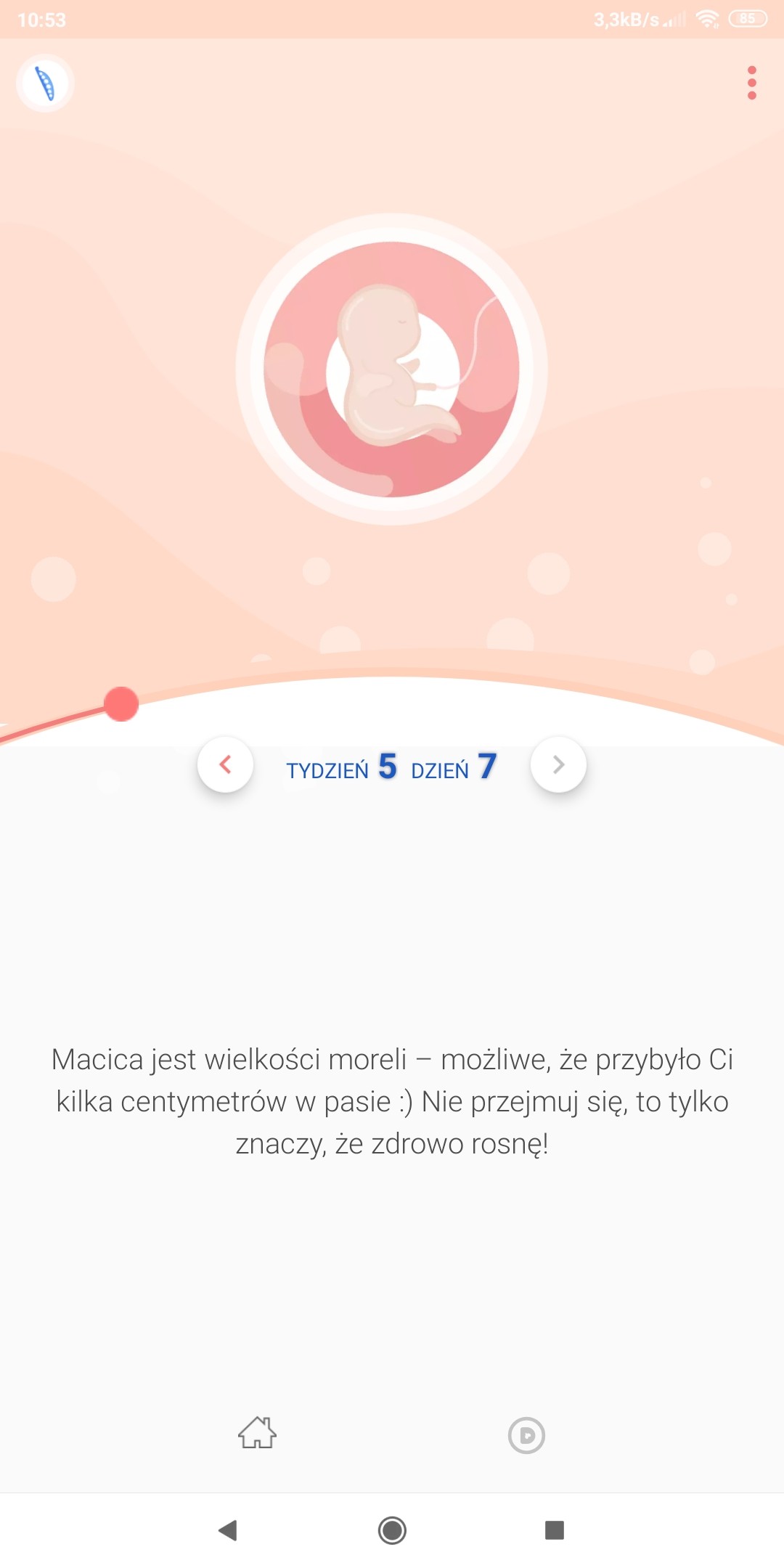Open the three-dot overflow menu
Screen dimensions: 784x1568
click(751, 83)
